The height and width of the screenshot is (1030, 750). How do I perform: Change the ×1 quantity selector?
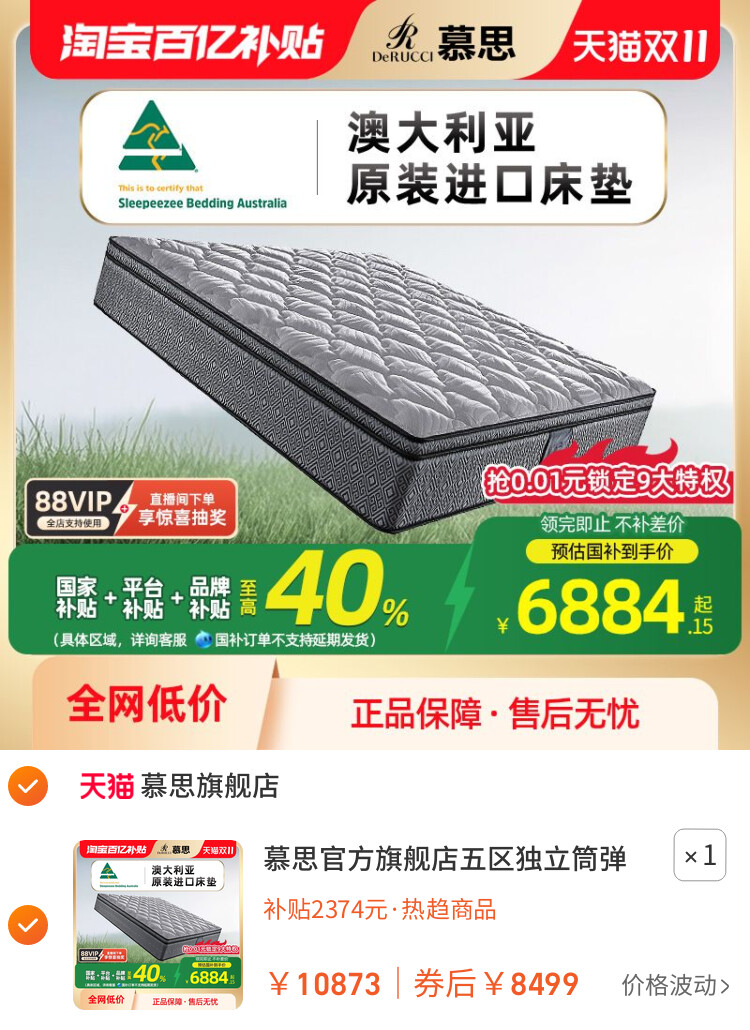(699, 855)
